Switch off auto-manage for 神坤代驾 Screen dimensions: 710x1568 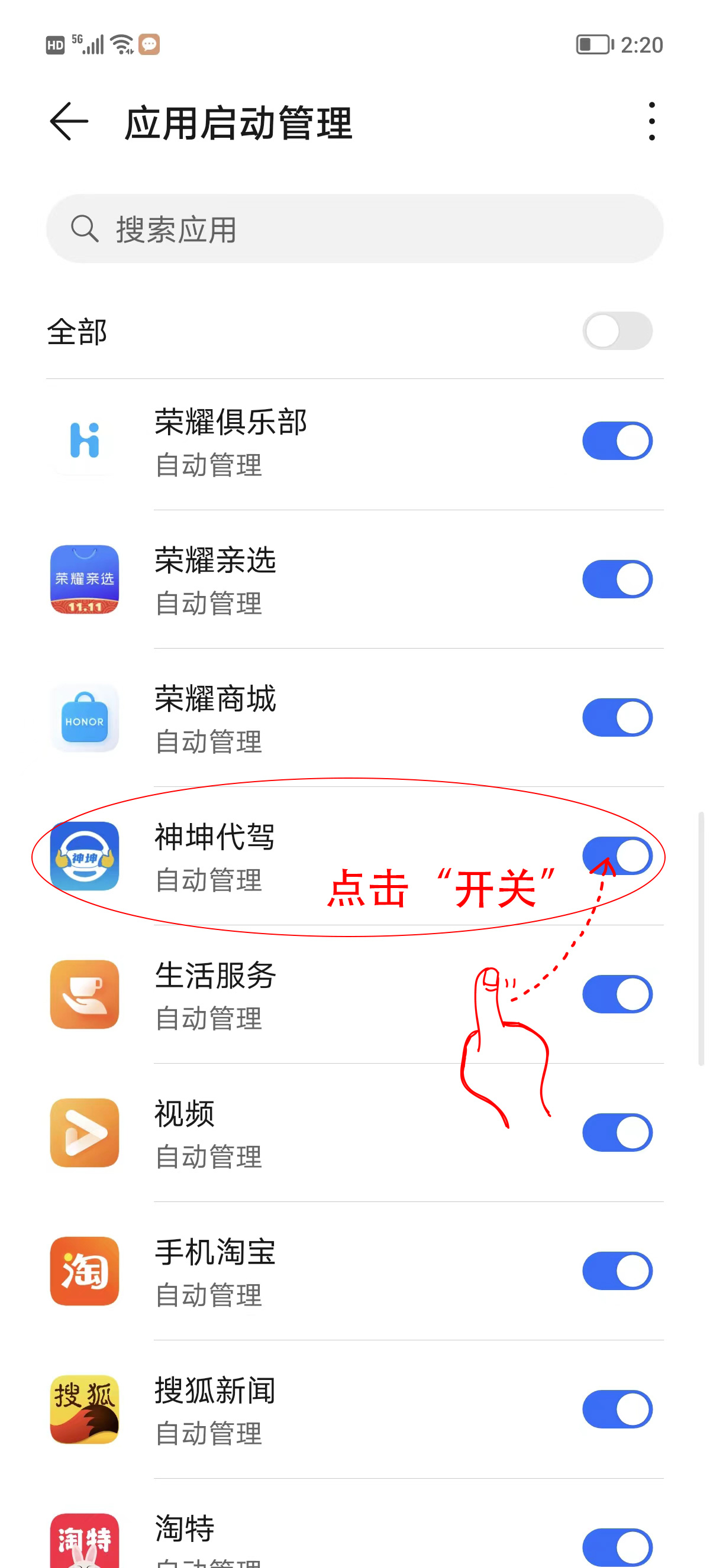click(617, 855)
